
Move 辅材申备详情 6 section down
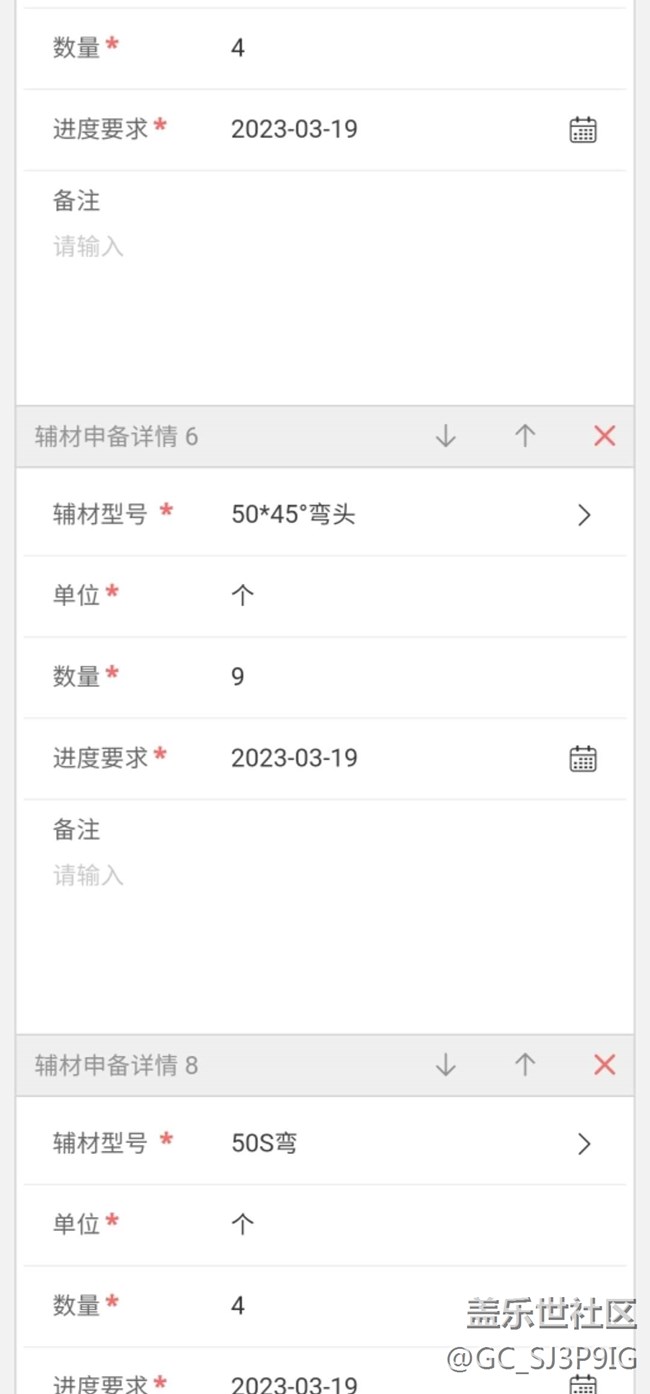click(x=446, y=436)
